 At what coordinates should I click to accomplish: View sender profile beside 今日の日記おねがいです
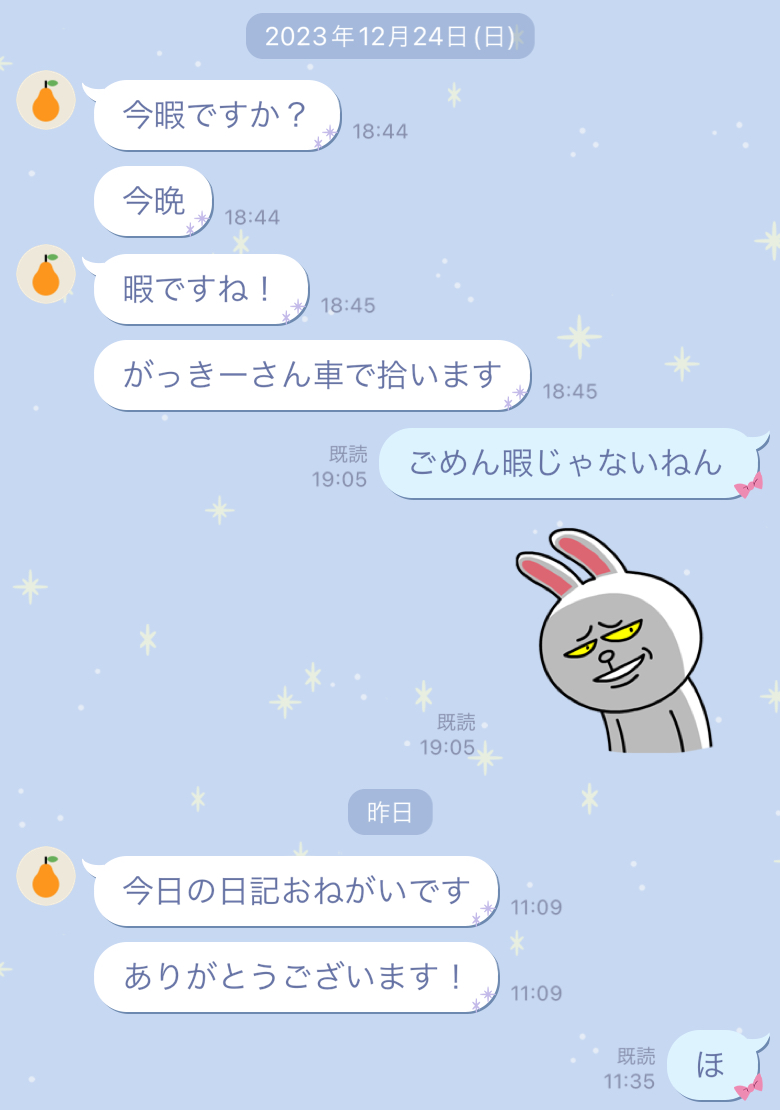click(46, 876)
